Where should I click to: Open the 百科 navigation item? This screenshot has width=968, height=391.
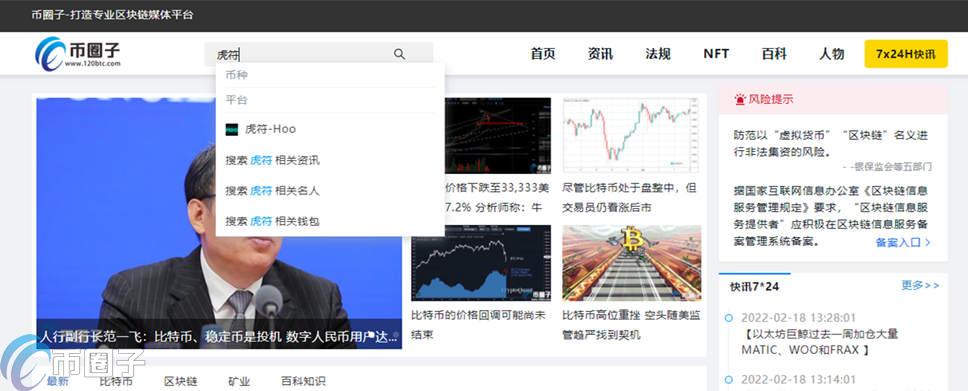point(774,54)
